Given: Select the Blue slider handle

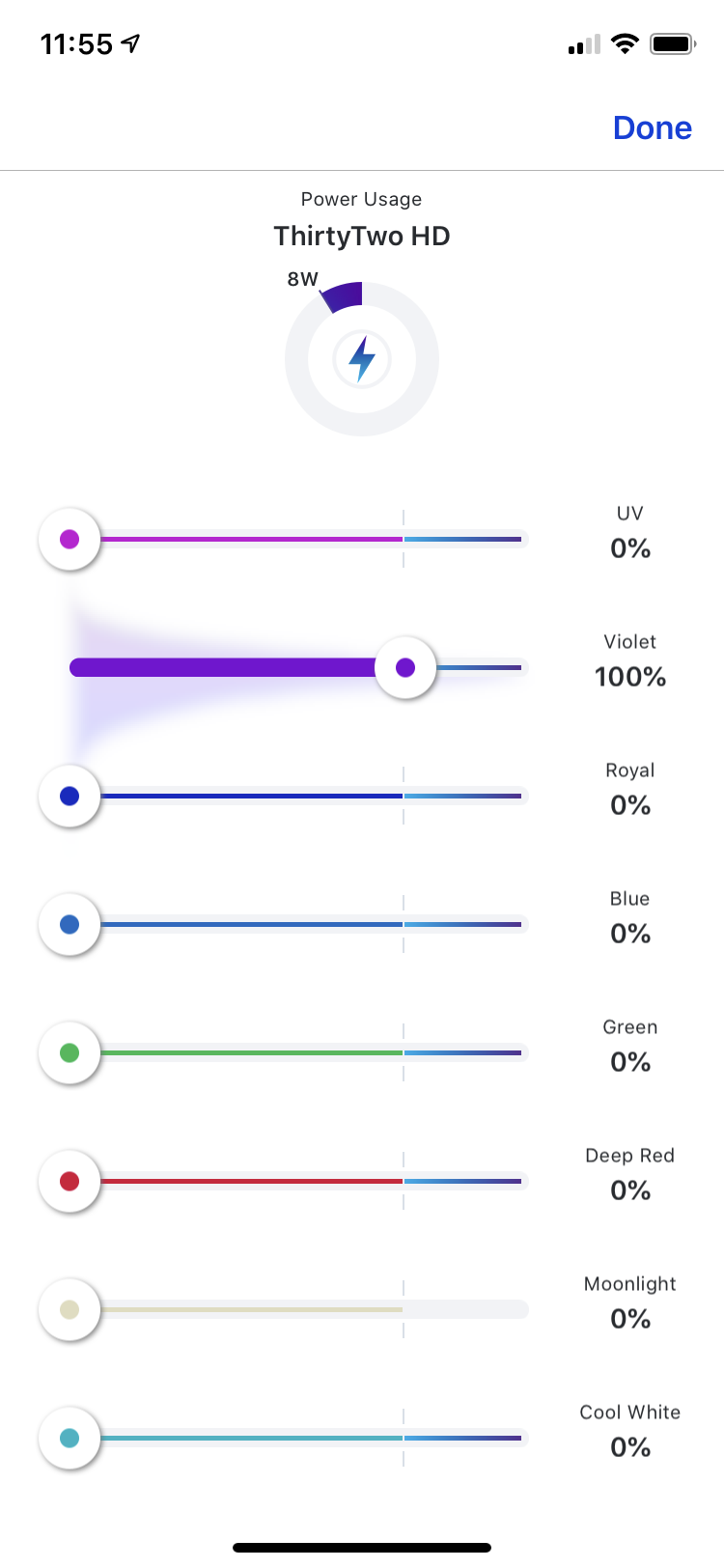Looking at the screenshot, I should pos(70,924).
